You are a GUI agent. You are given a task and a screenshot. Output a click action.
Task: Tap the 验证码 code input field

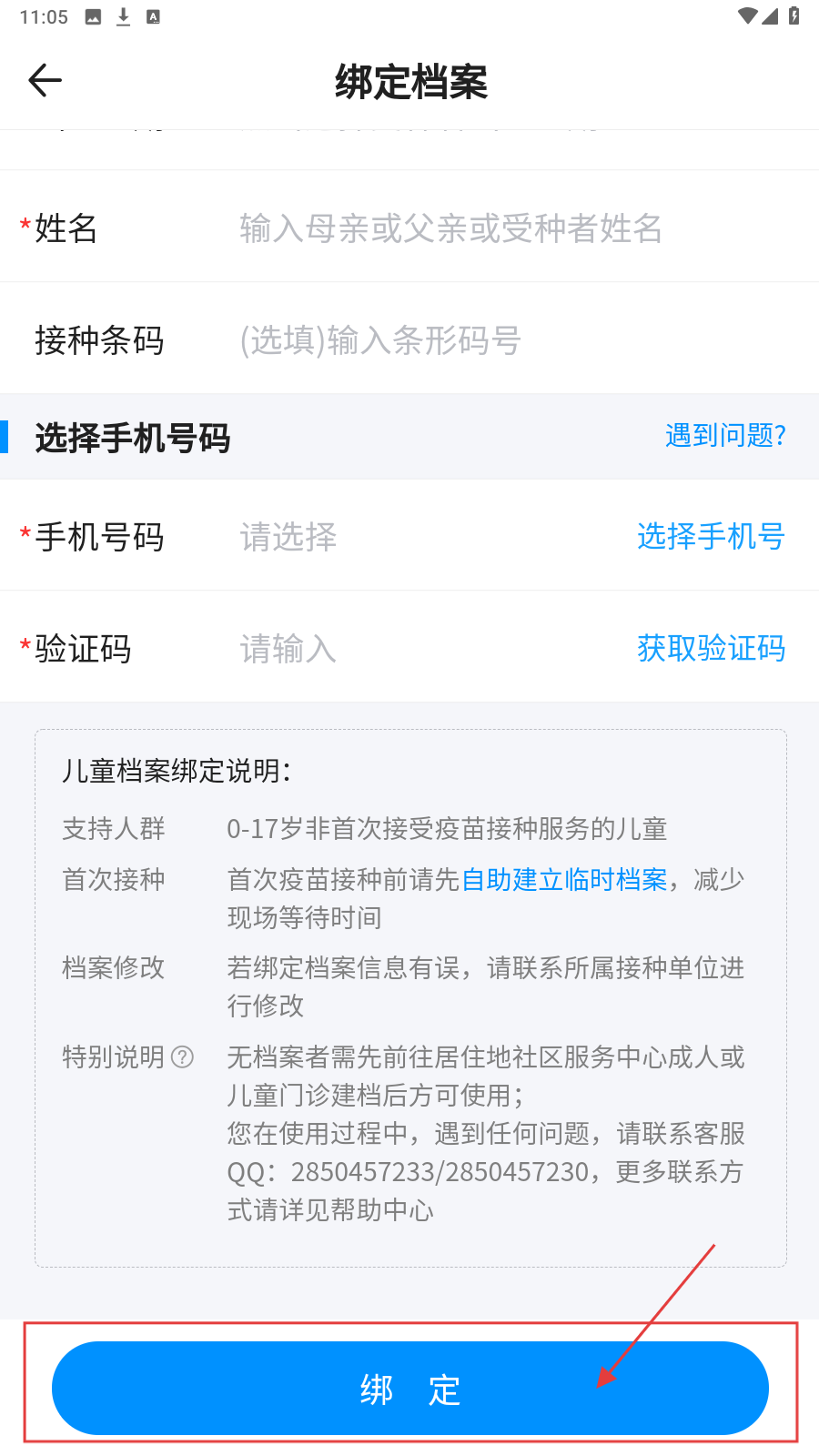419,649
